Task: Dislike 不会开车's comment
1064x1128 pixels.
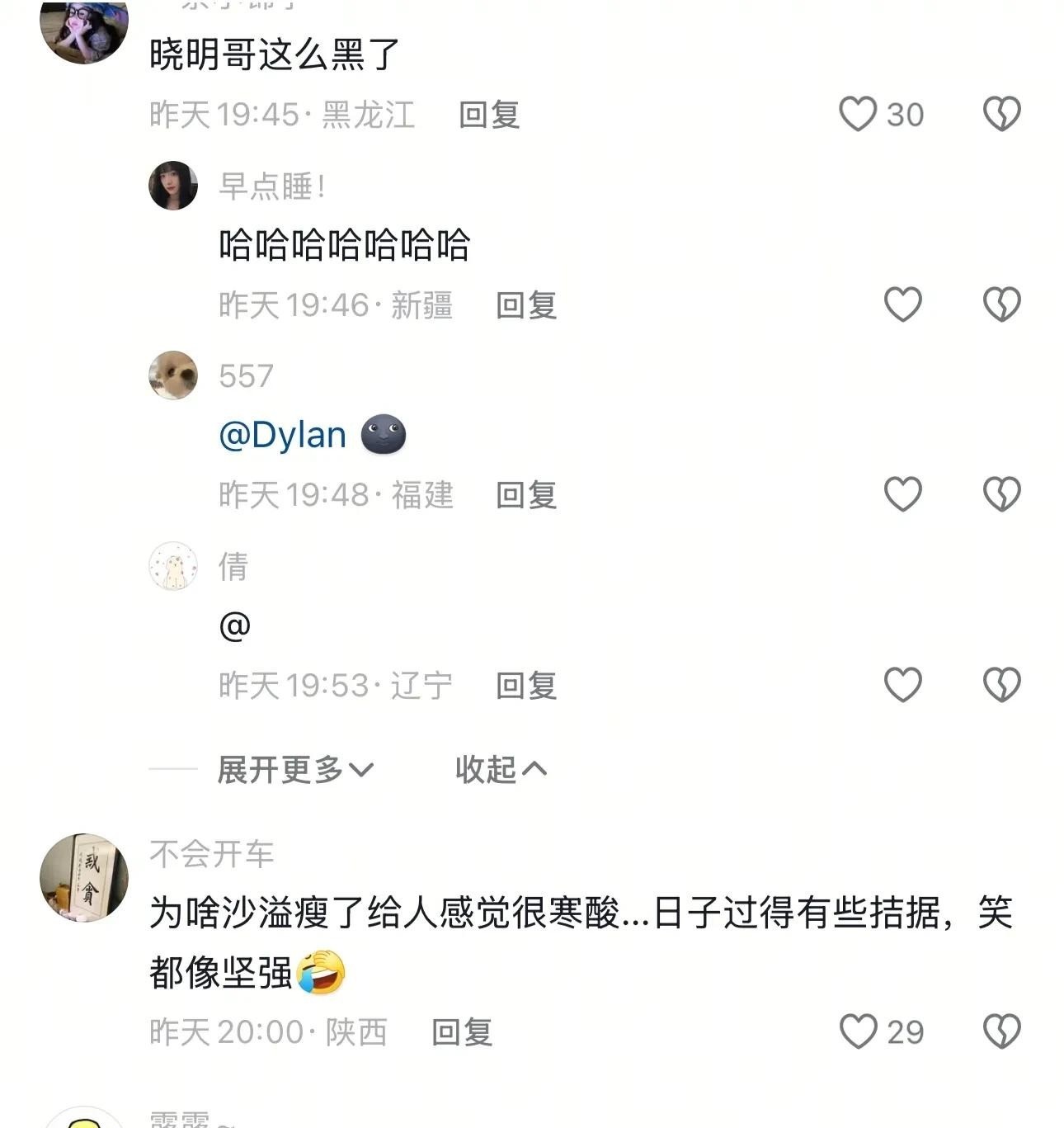Action: 1001,1031
